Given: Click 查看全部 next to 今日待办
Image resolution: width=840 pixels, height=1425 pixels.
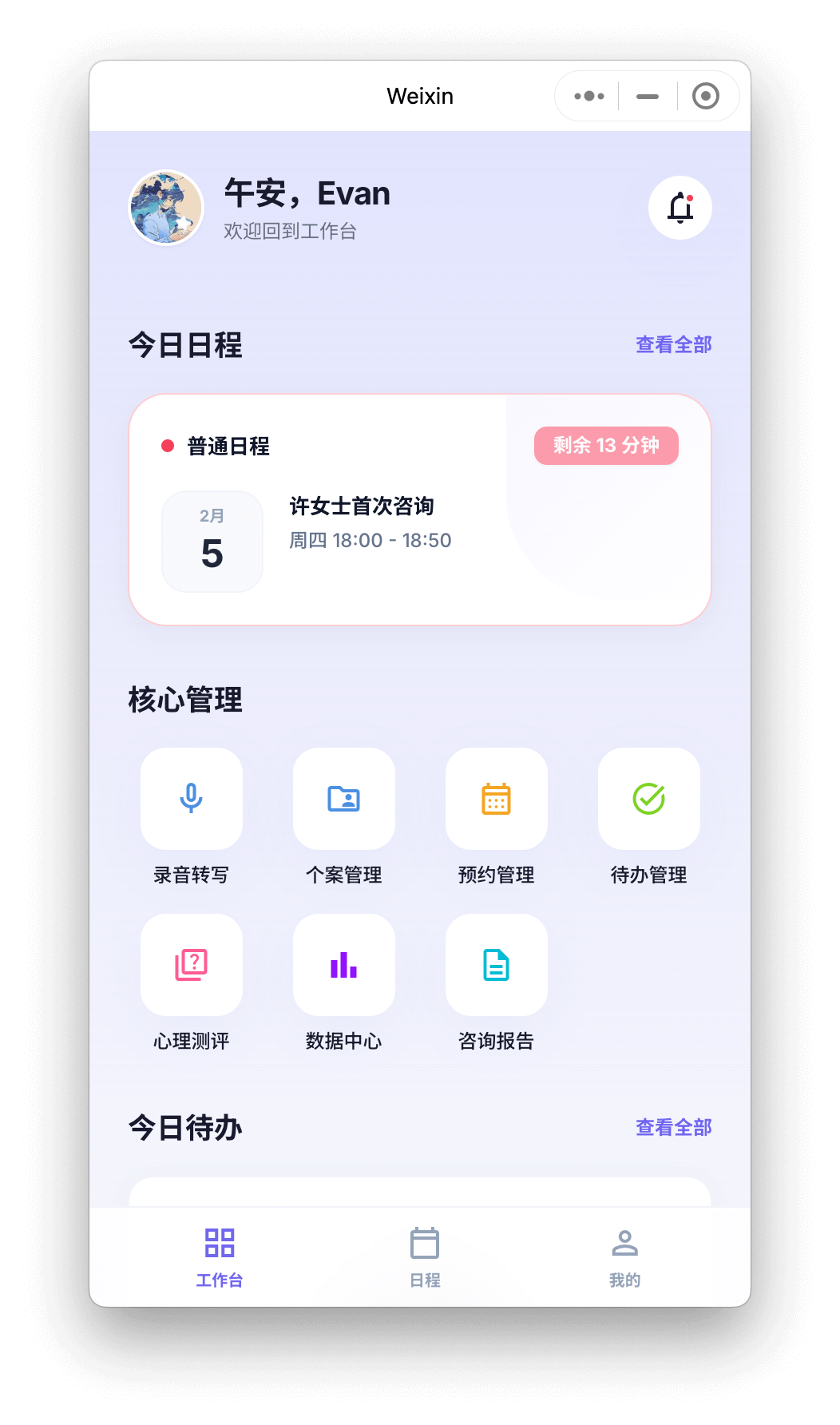Looking at the screenshot, I should click(x=673, y=1127).
